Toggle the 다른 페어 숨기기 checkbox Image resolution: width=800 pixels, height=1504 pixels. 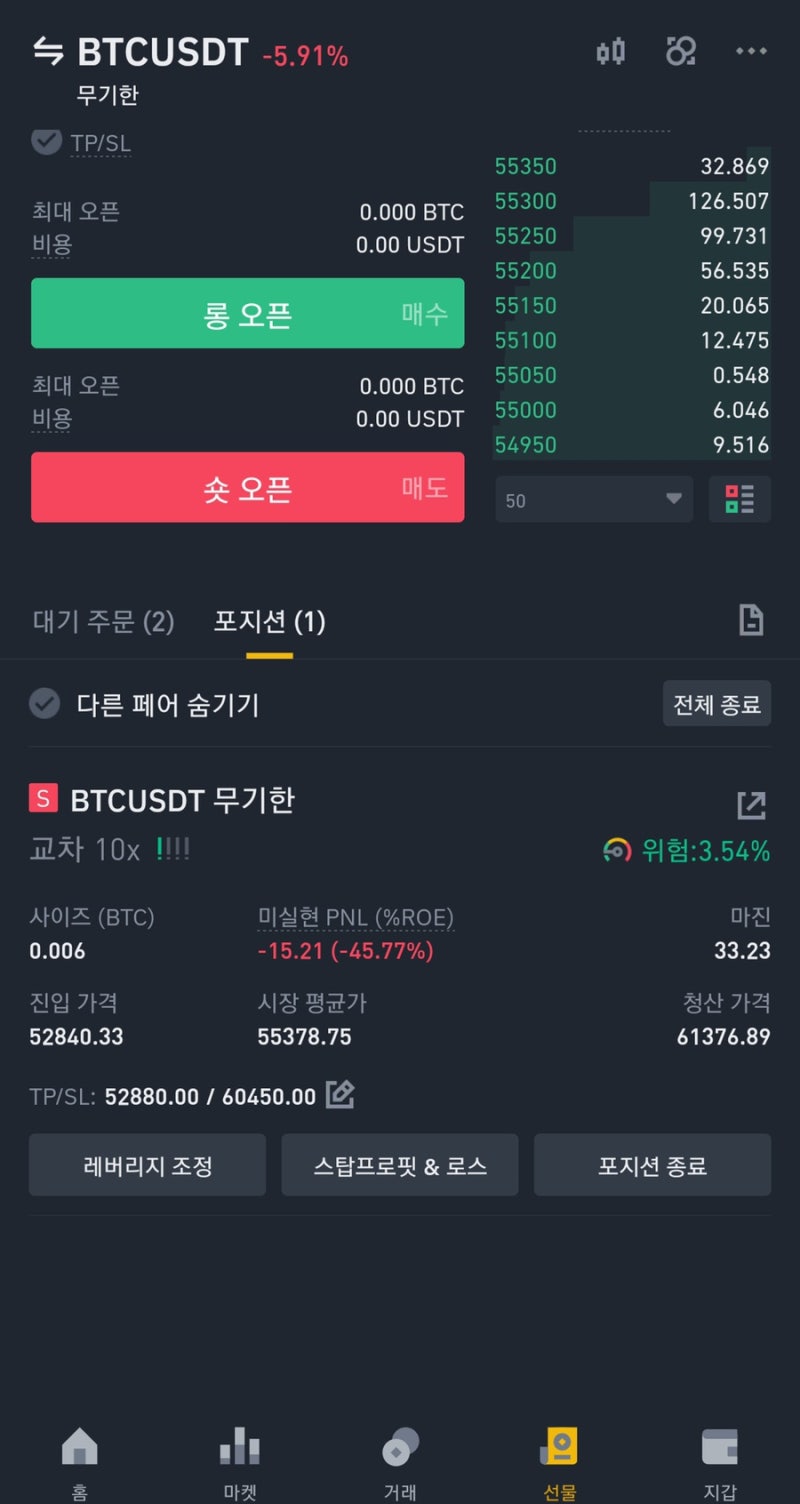(x=46, y=704)
